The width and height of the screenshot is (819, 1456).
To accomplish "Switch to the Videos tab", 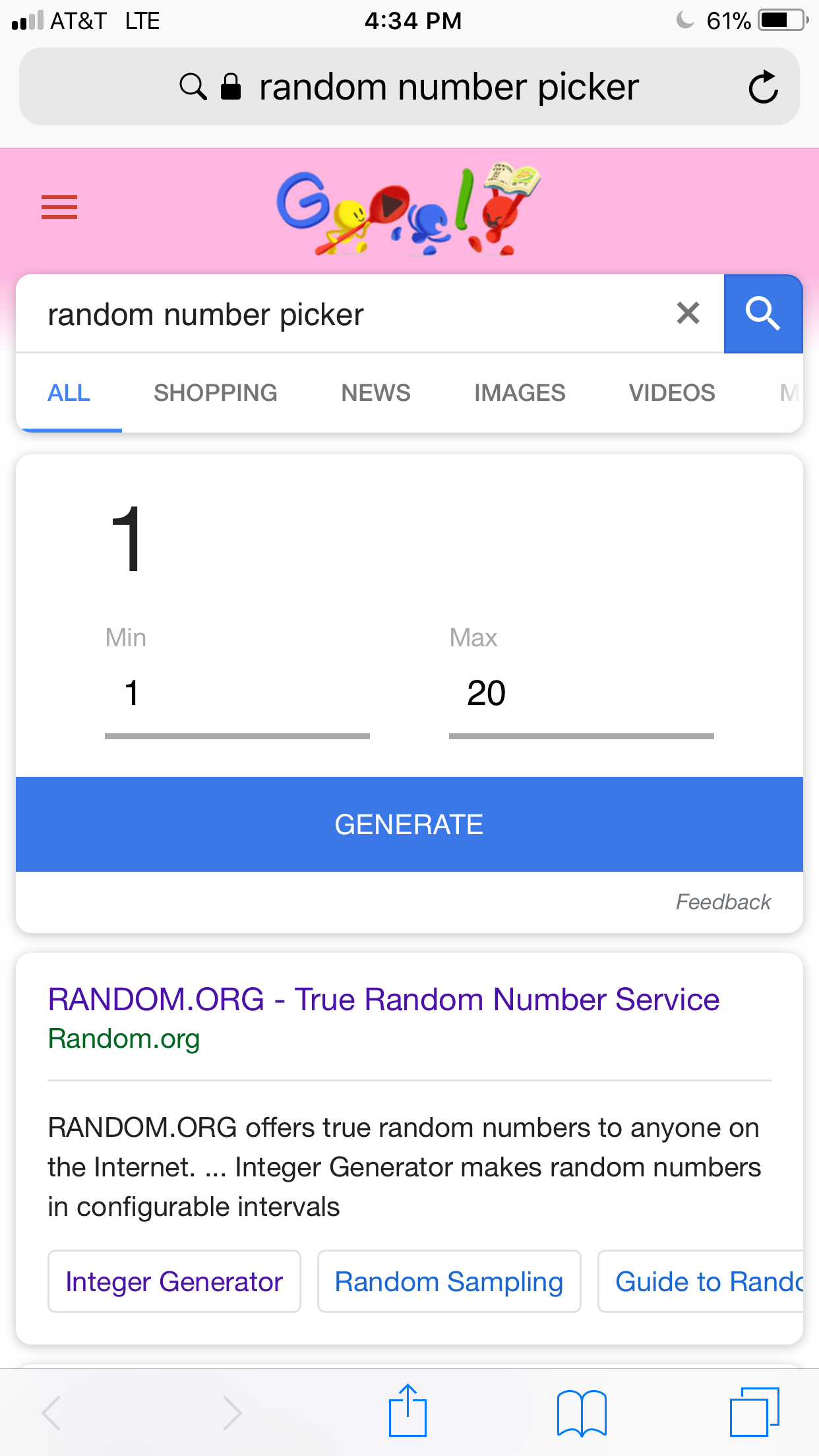I will coord(672,393).
